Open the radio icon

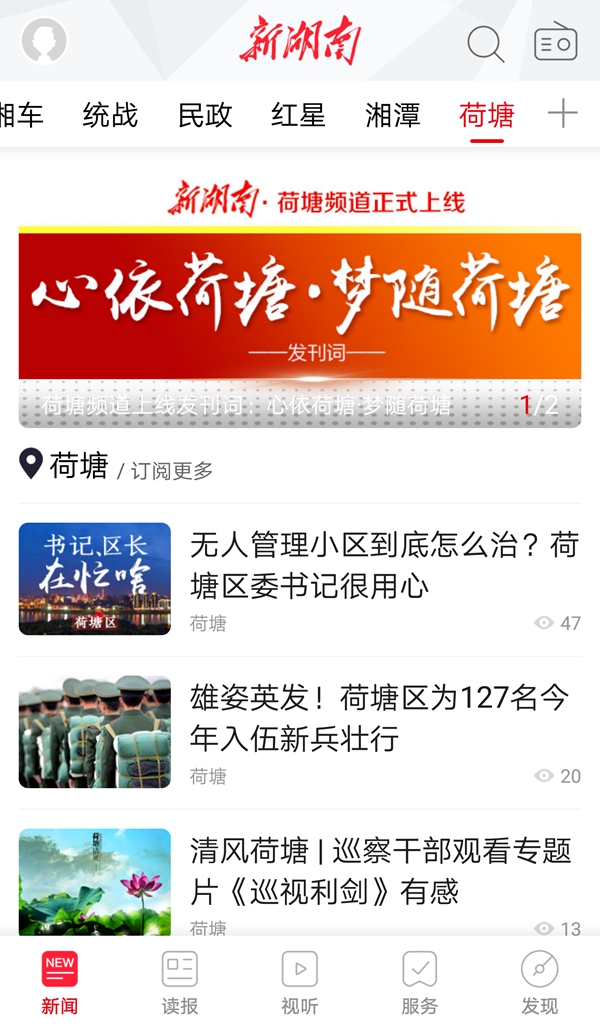click(555, 43)
